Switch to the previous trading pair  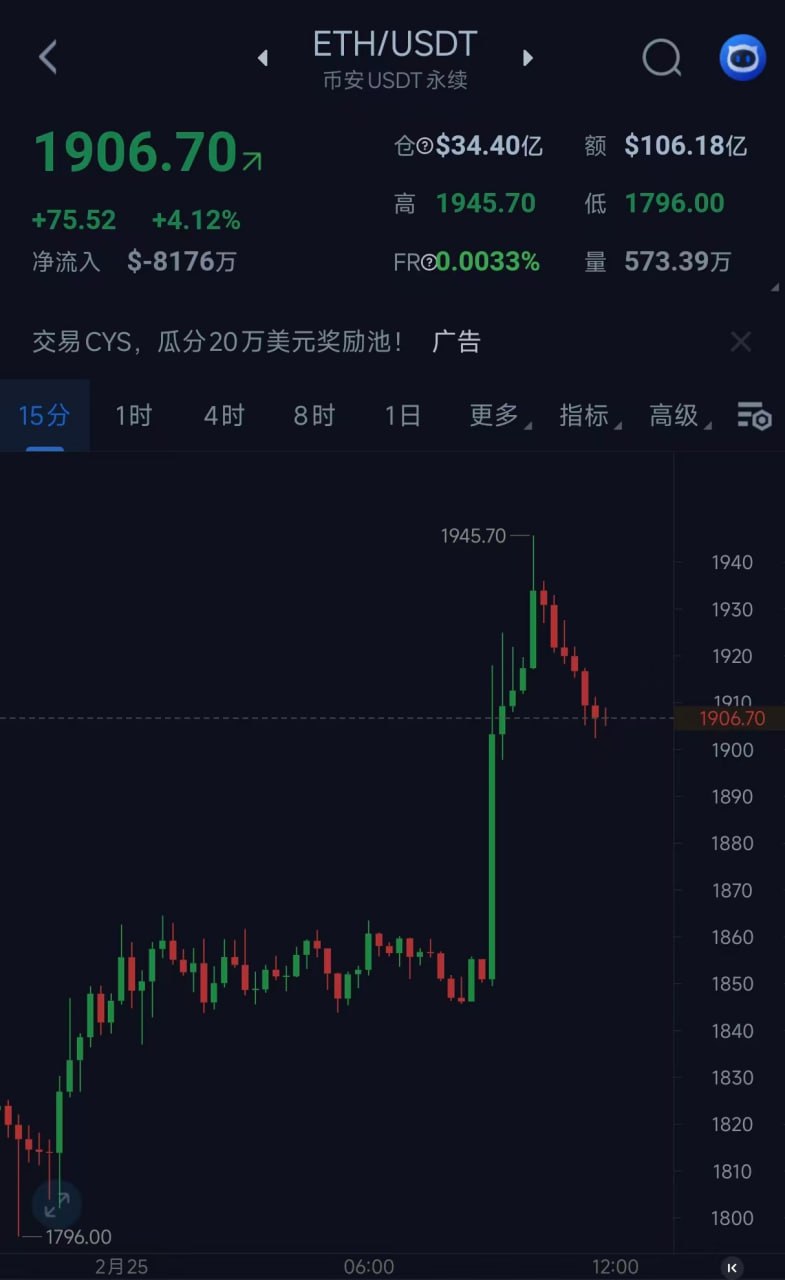[x=263, y=58]
